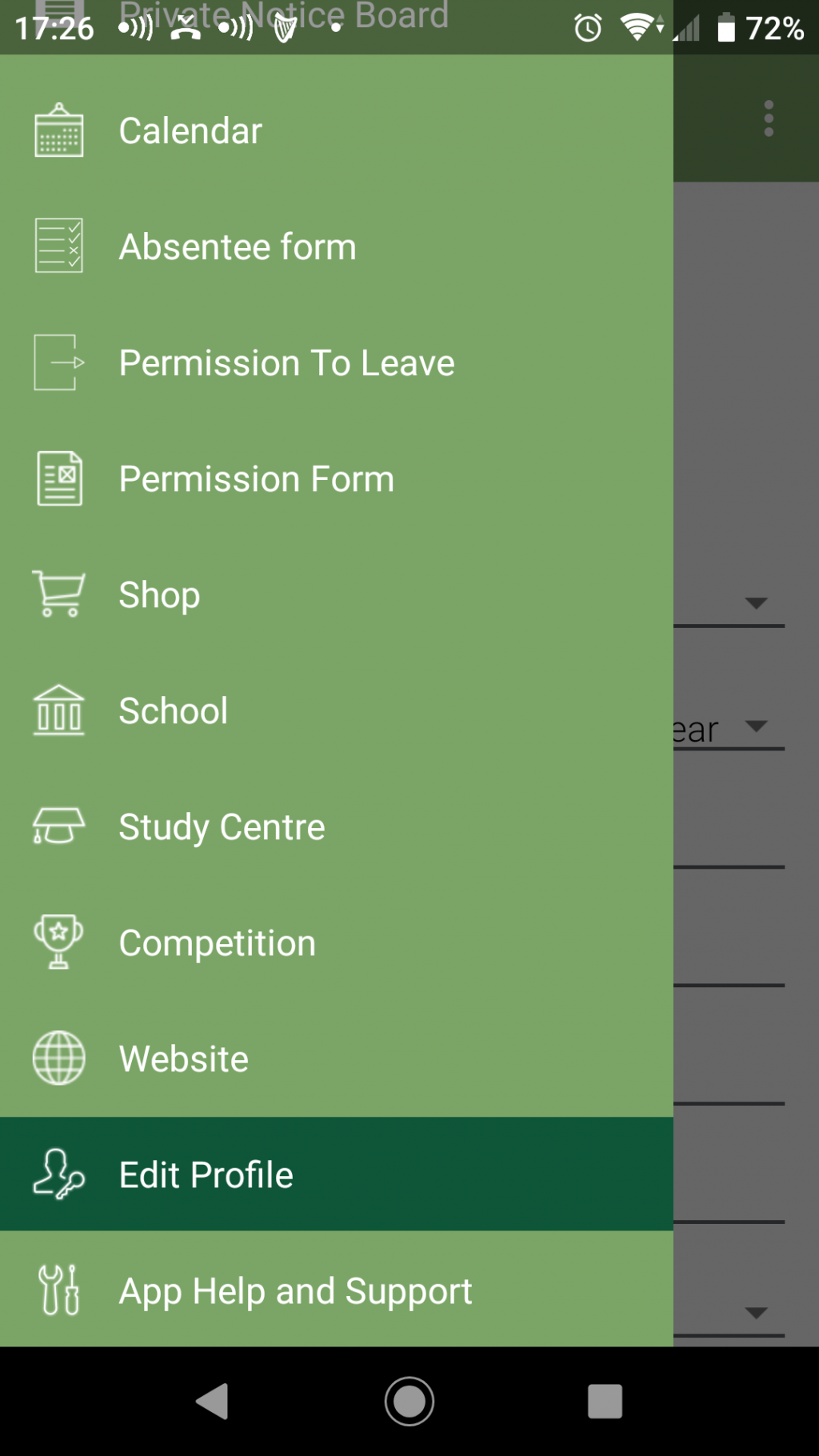Open the three-dot overflow menu
This screenshot has height=1456, width=819.
[x=769, y=118]
